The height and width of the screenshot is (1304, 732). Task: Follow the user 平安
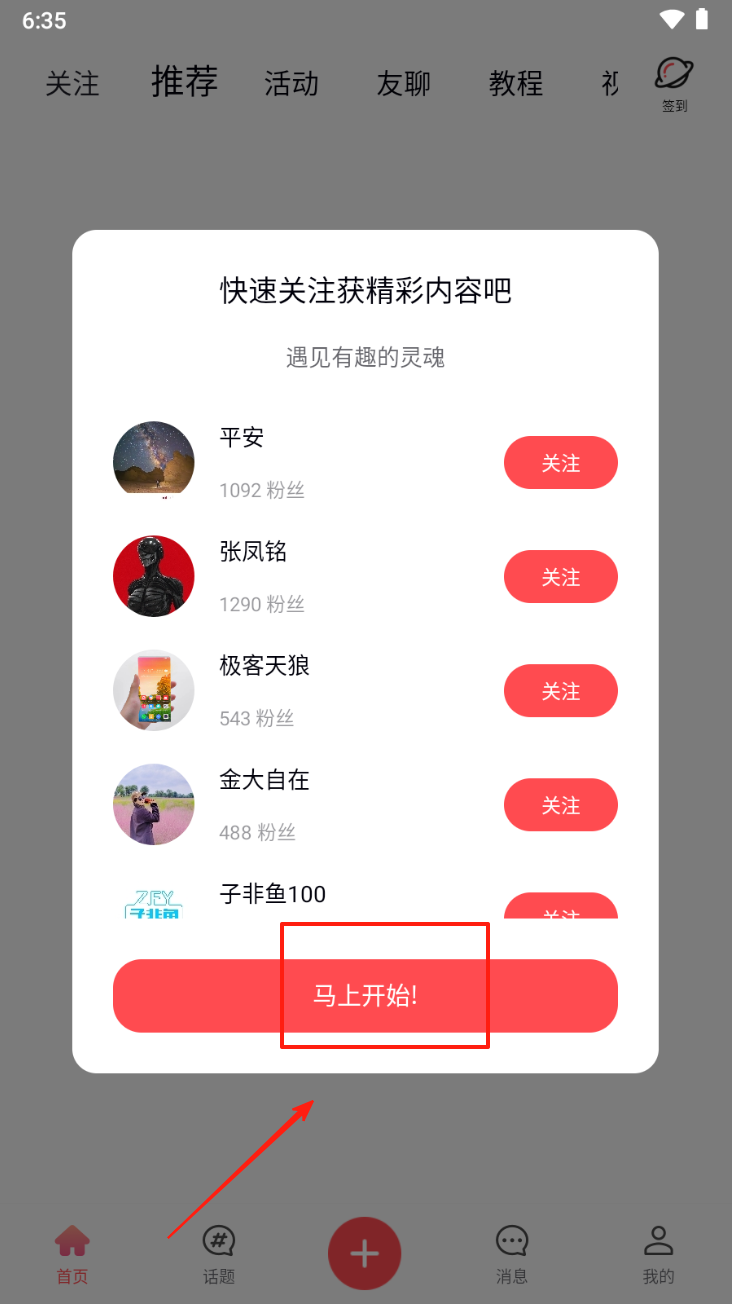pos(560,463)
